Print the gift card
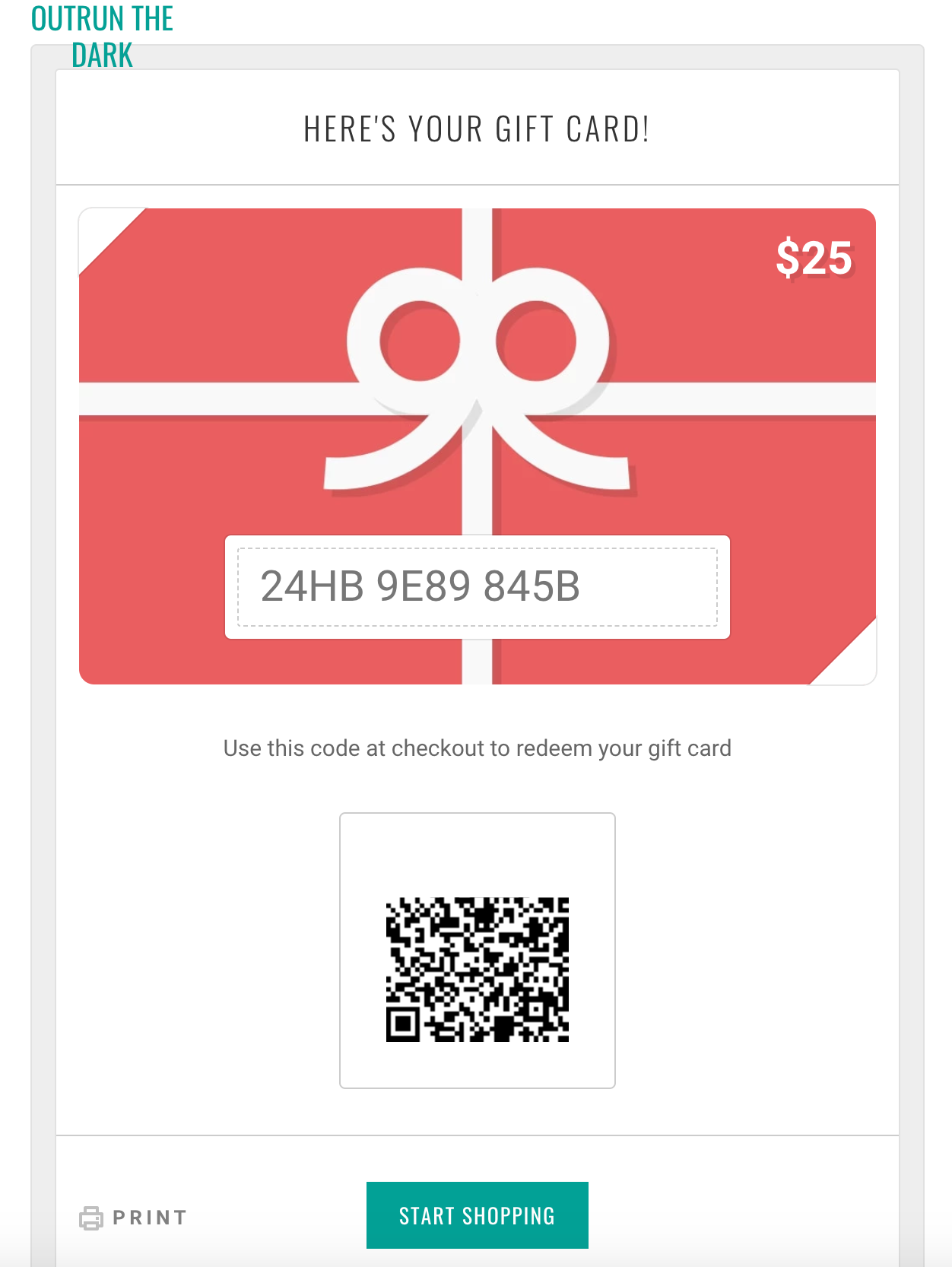 [134, 1218]
